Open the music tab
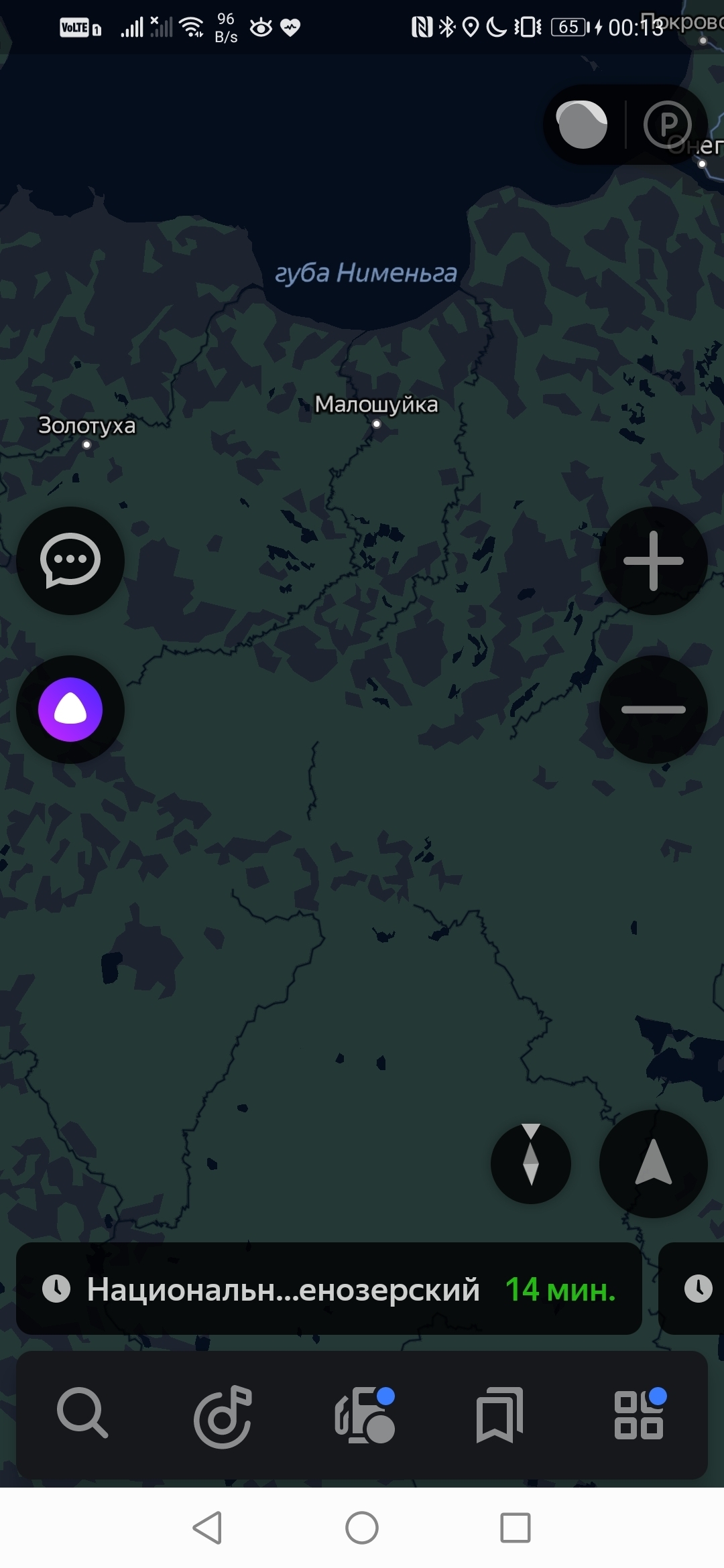Image resolution: width=724 pixels, height=1568 pixels. [x=223, y=1415]
